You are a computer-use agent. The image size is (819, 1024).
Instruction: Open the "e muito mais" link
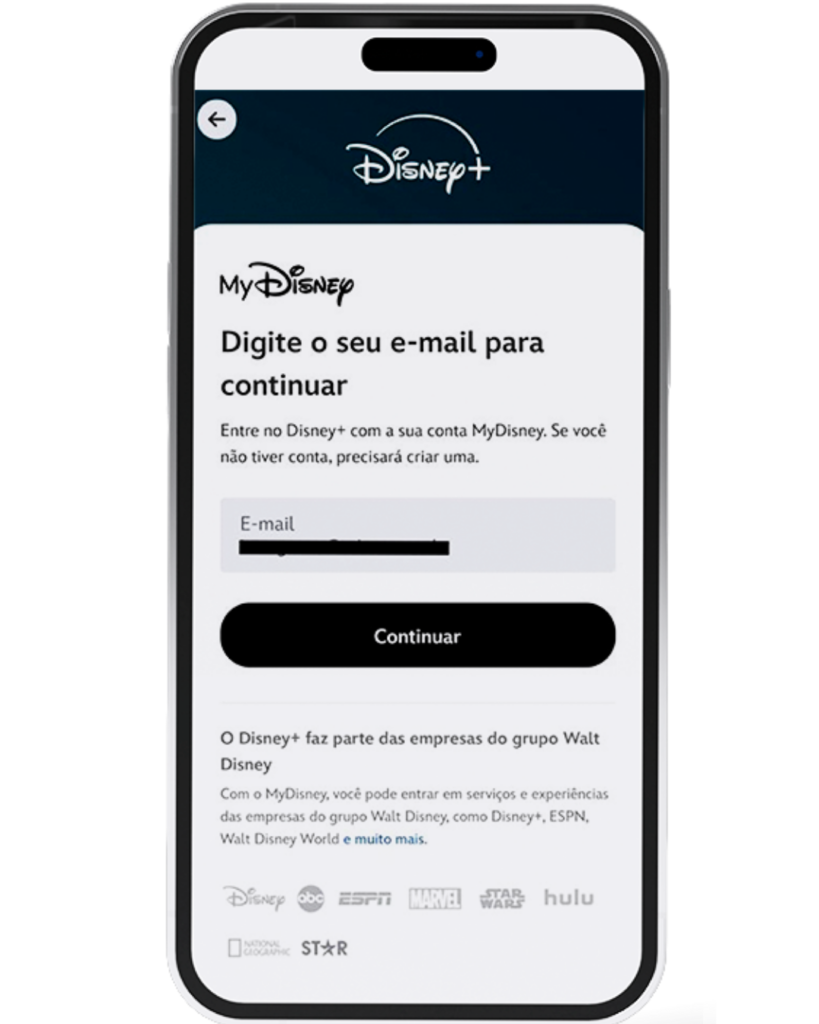pyautogui.click(x=384, y=840)
